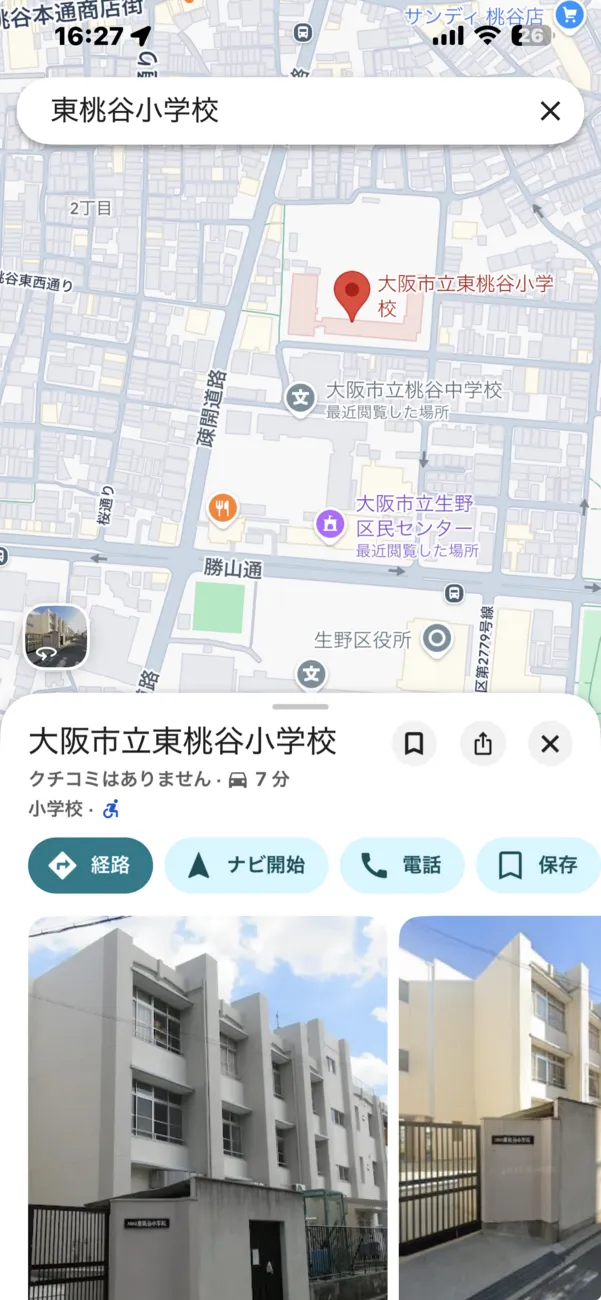Tap the red pin for 大阪市立東桃谷小学校

click(351, 294)
